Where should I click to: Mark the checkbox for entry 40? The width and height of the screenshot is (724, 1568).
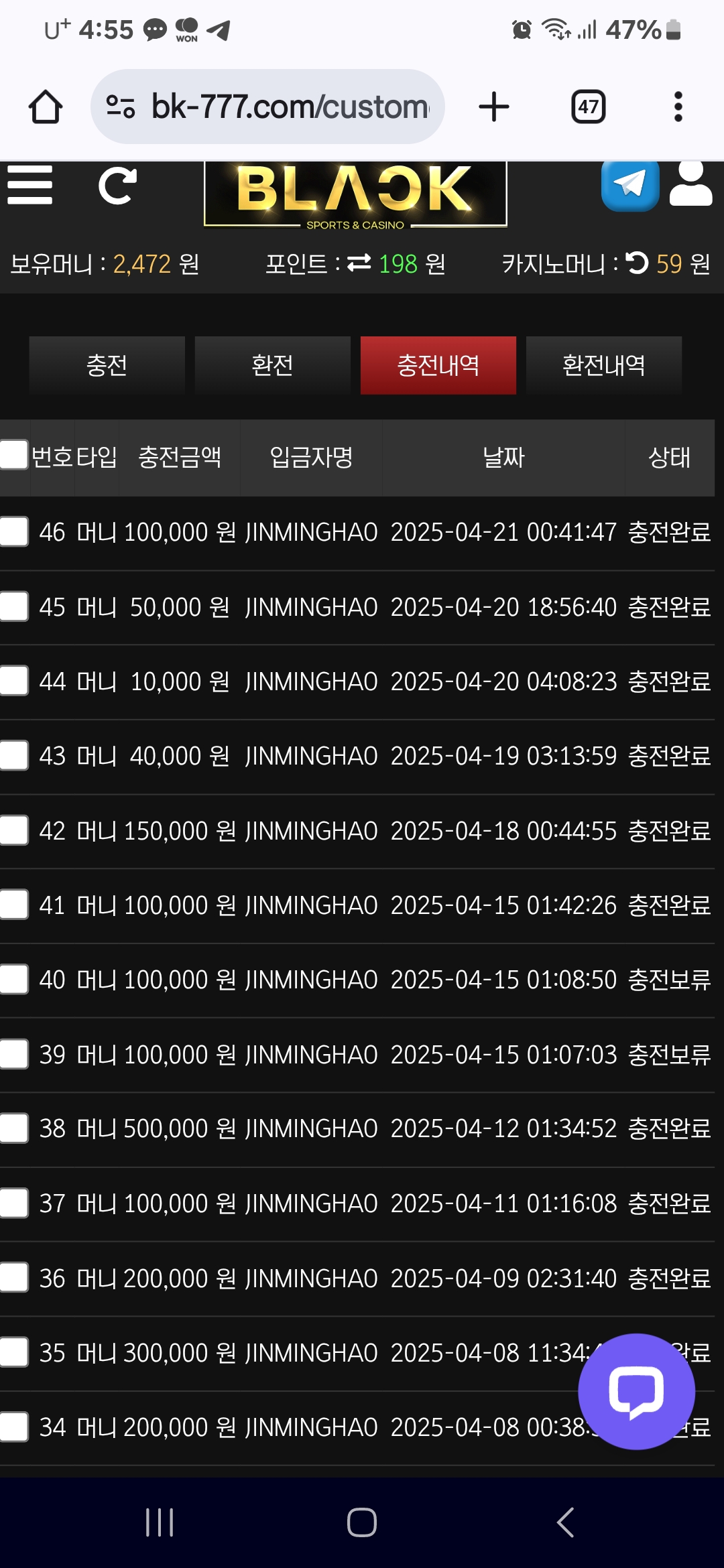(14, 980)
